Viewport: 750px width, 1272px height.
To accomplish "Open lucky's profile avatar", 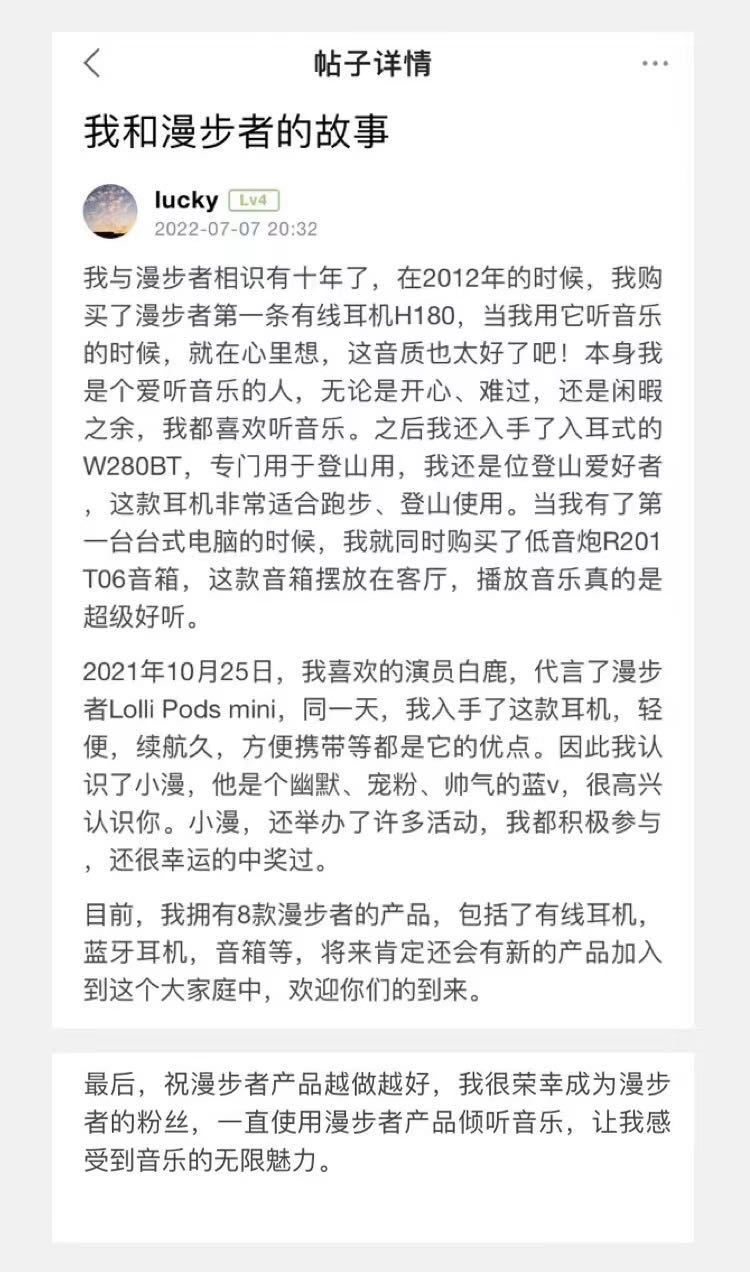I will coord(110,211).
